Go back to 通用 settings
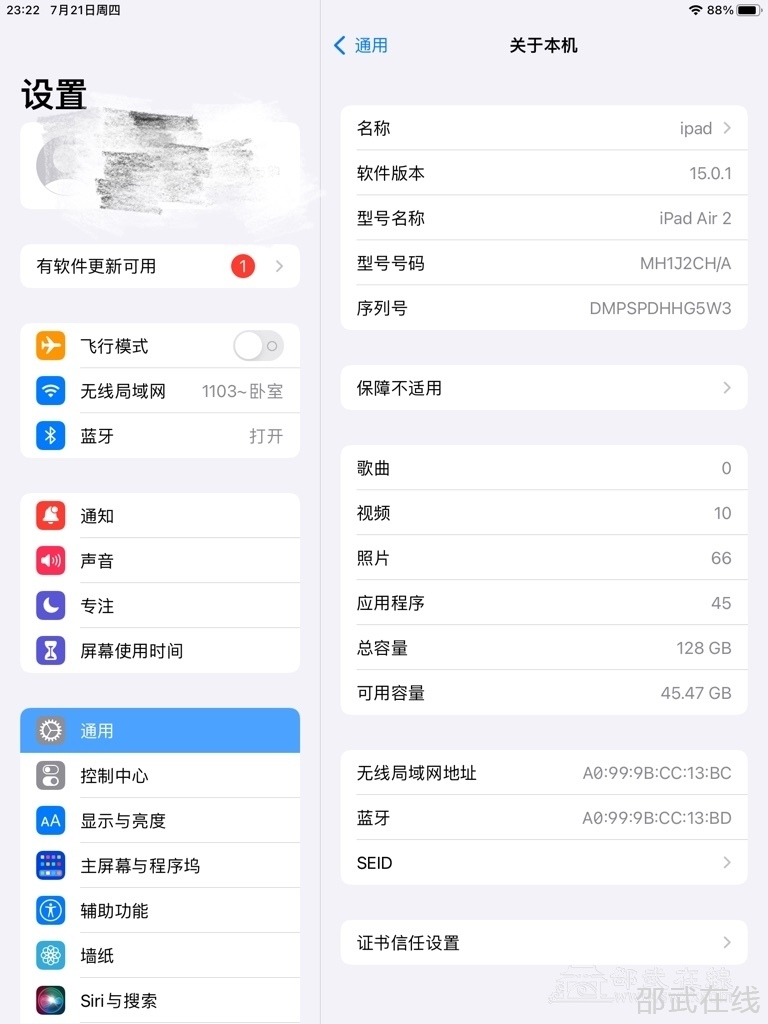 click(360, 46)
